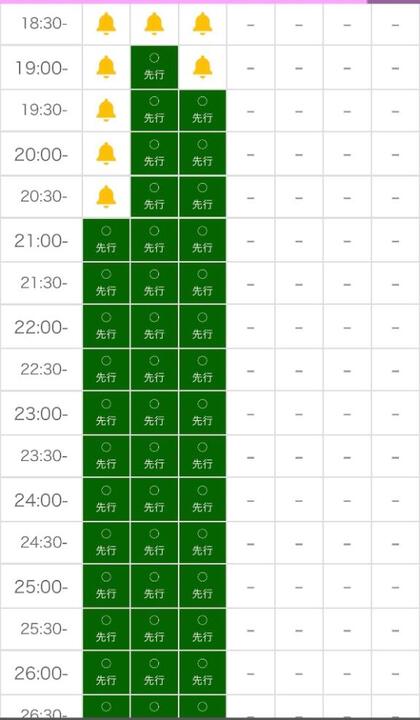Book the 21:00 先行 slot in first day column
The width and height of the screenshot is (420, 720).
click(x=106, y=240)
